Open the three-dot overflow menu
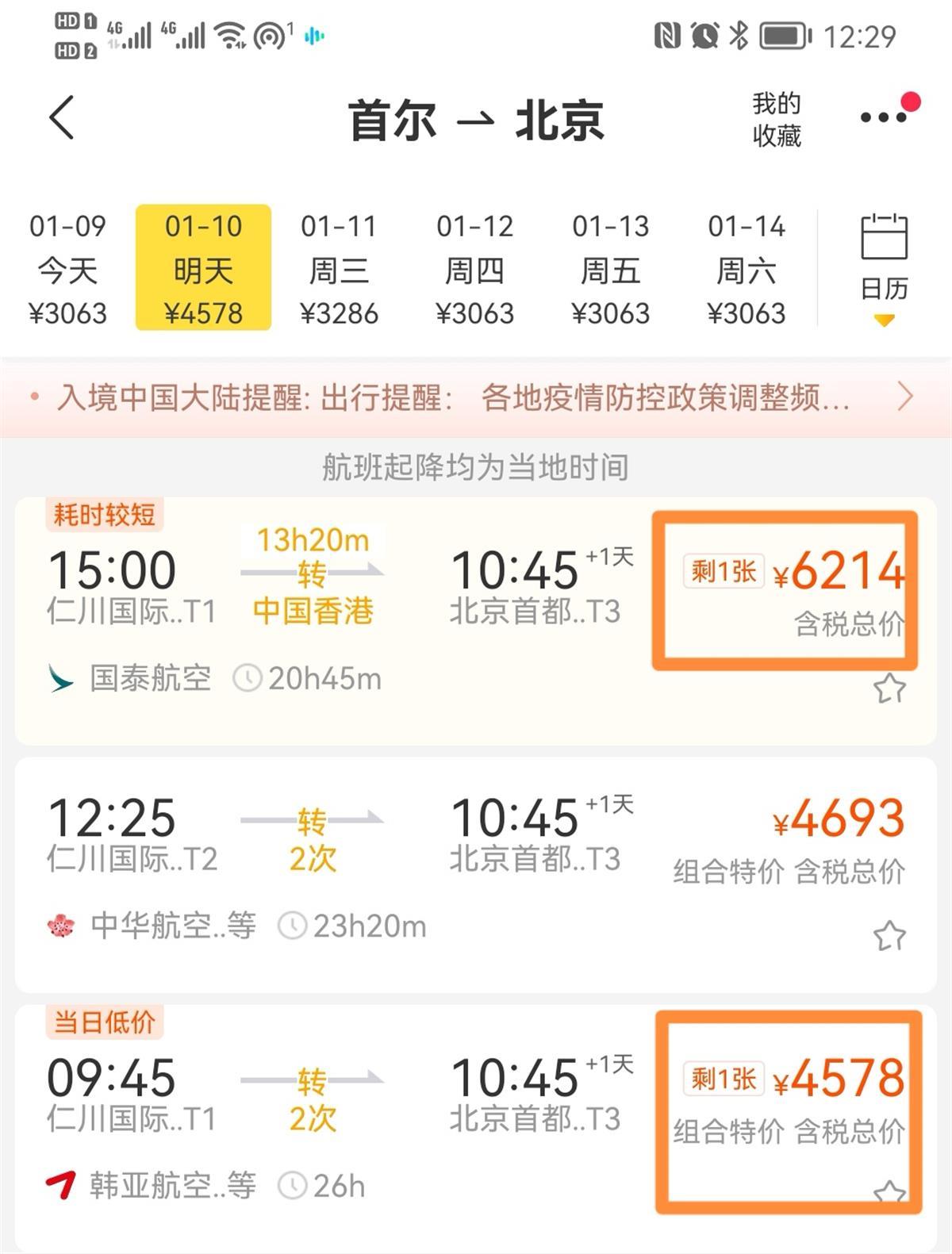952x1254 pixels. click(x=883, y=117)
